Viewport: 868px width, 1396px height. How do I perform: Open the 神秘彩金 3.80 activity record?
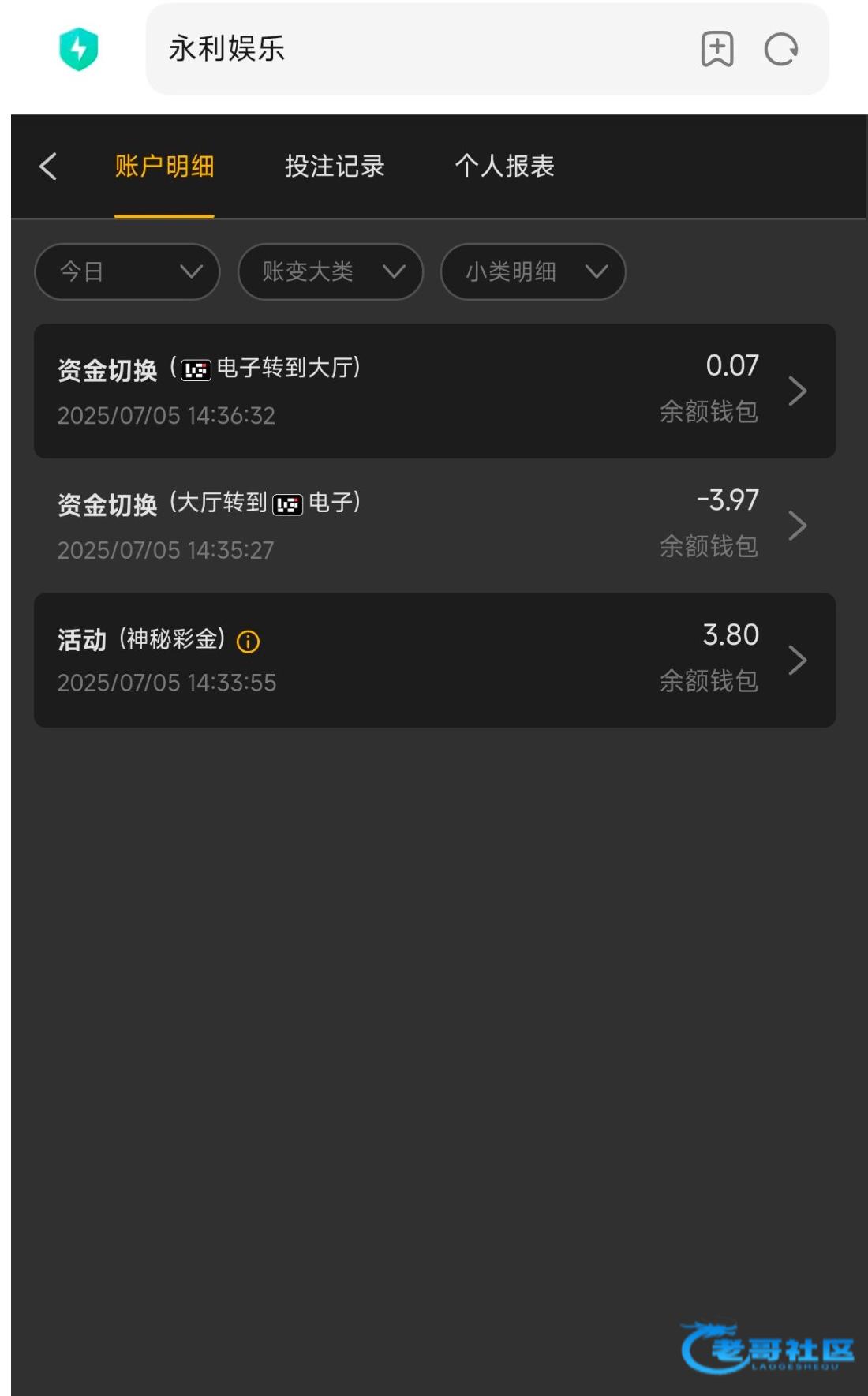[435, 661]
